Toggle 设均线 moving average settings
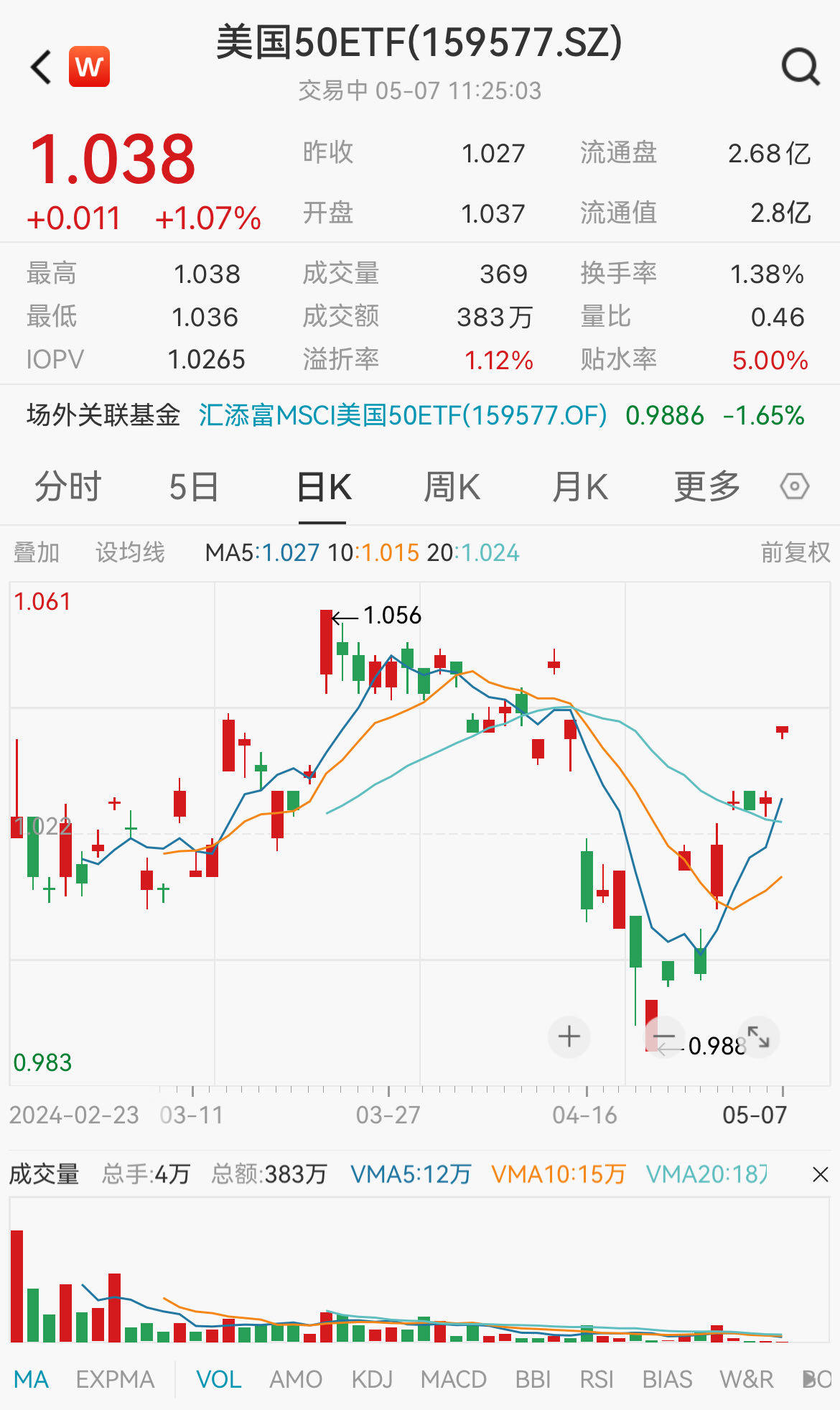Image resolution: width=840 pixels, height=1410 pixels. [x=131, y=552]
